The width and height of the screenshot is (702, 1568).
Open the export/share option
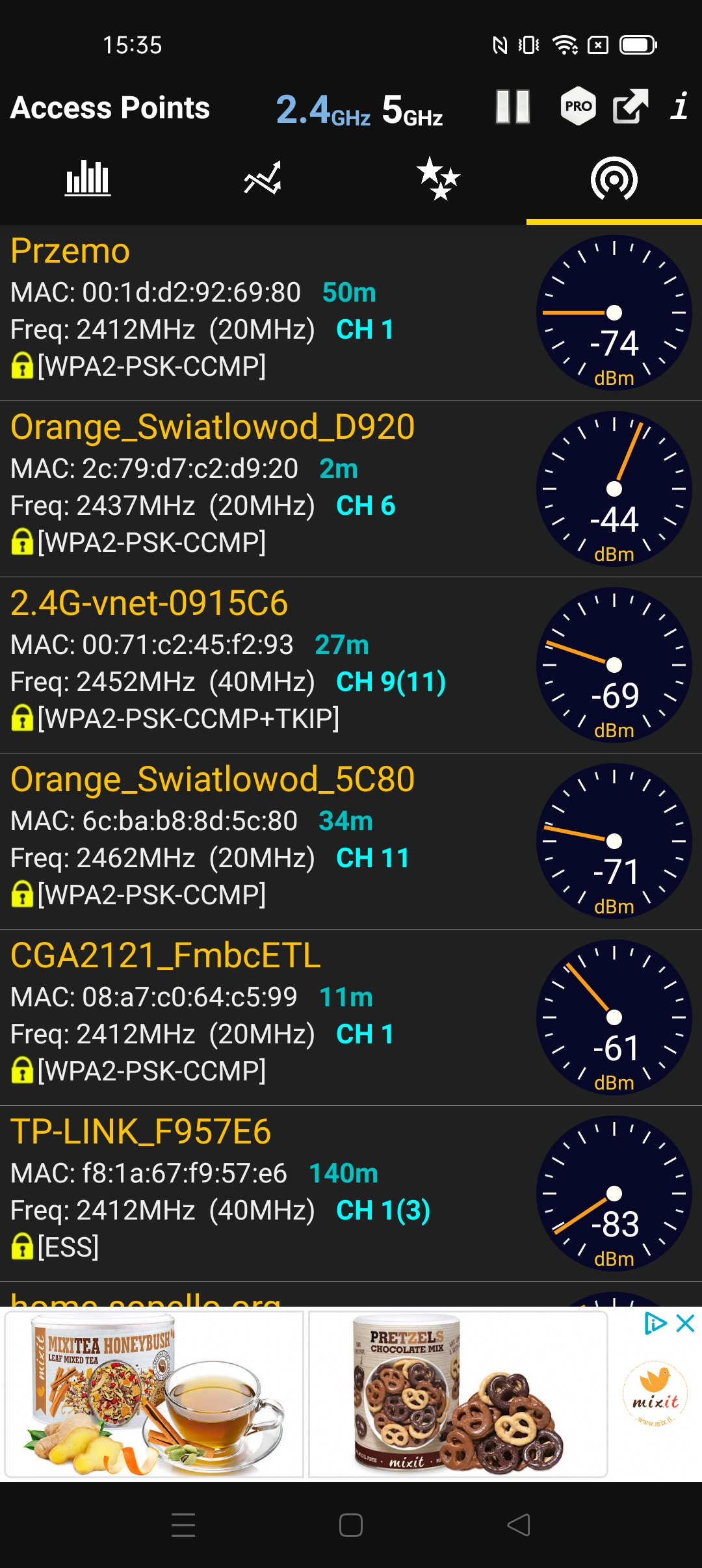tap(629, 106)
